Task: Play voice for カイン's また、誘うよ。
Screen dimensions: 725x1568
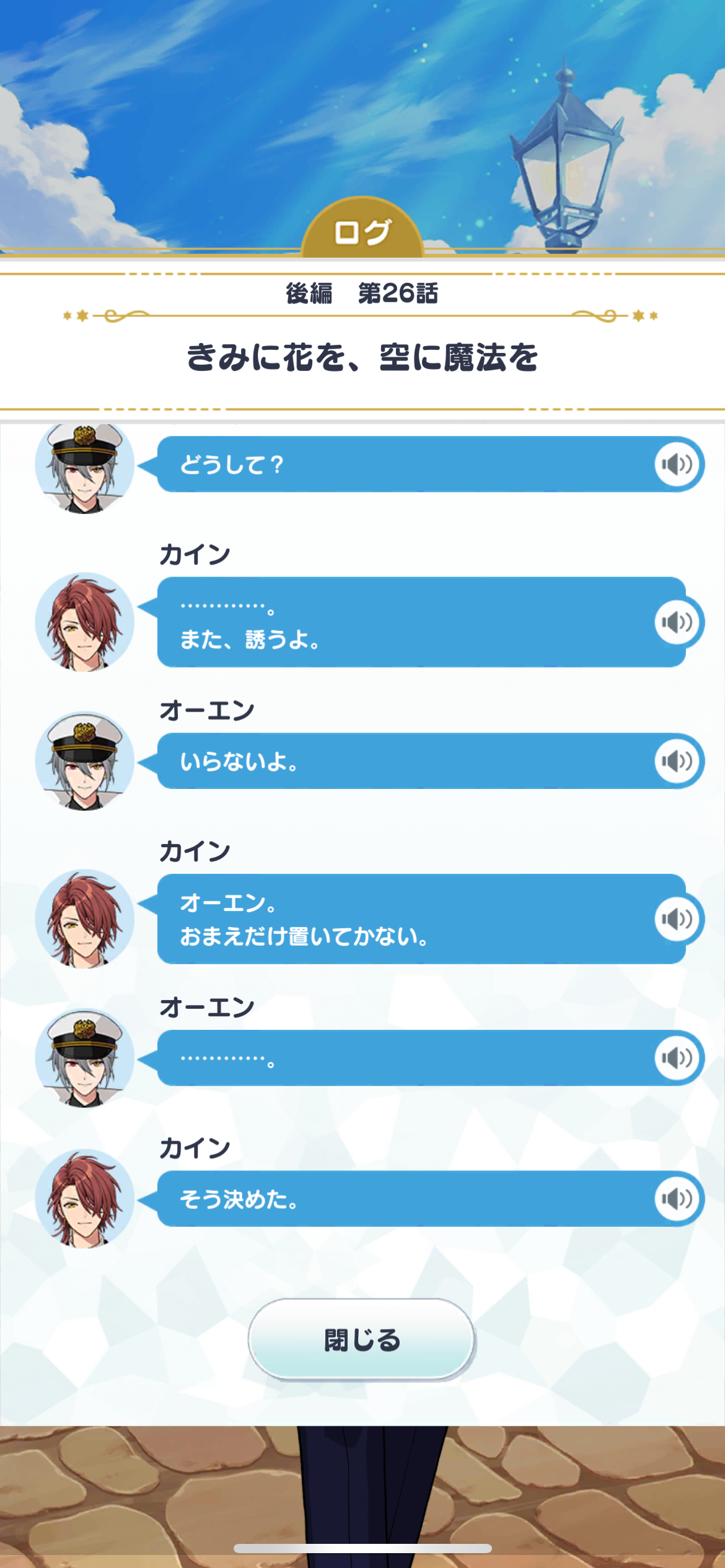Action: click(x=677, y=622)
